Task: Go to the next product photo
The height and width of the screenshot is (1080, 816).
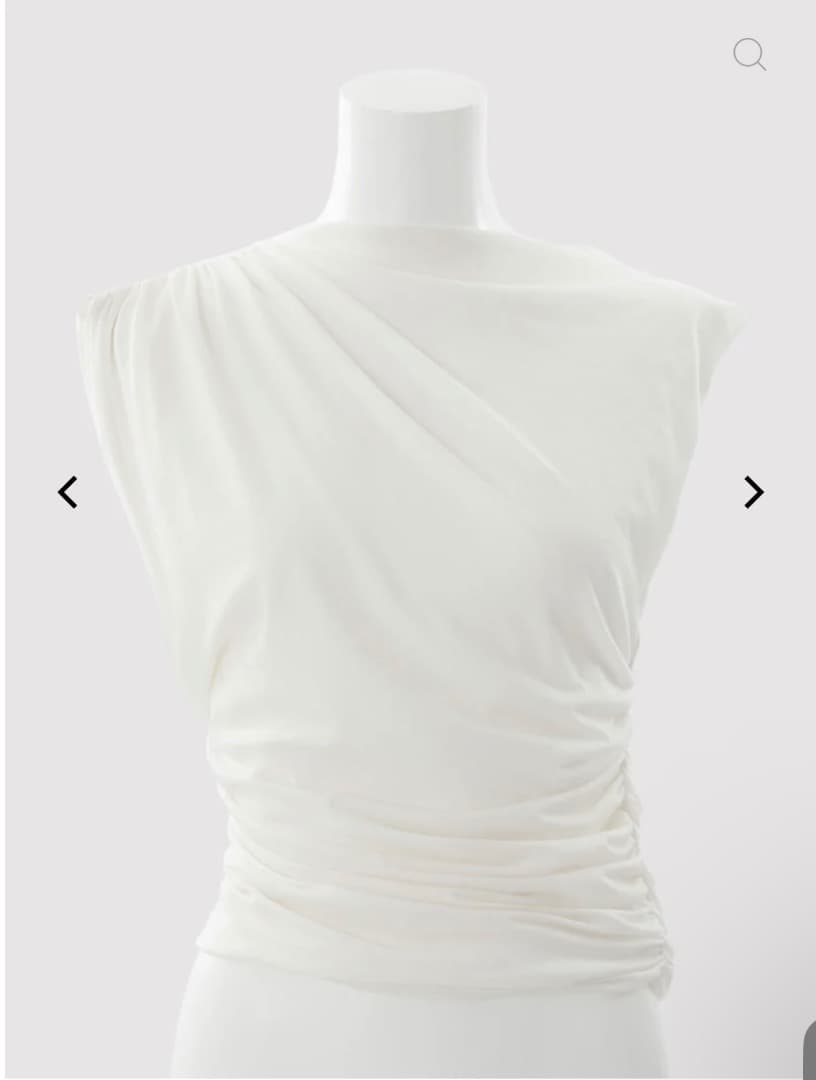Action: (x=753, y=492)
